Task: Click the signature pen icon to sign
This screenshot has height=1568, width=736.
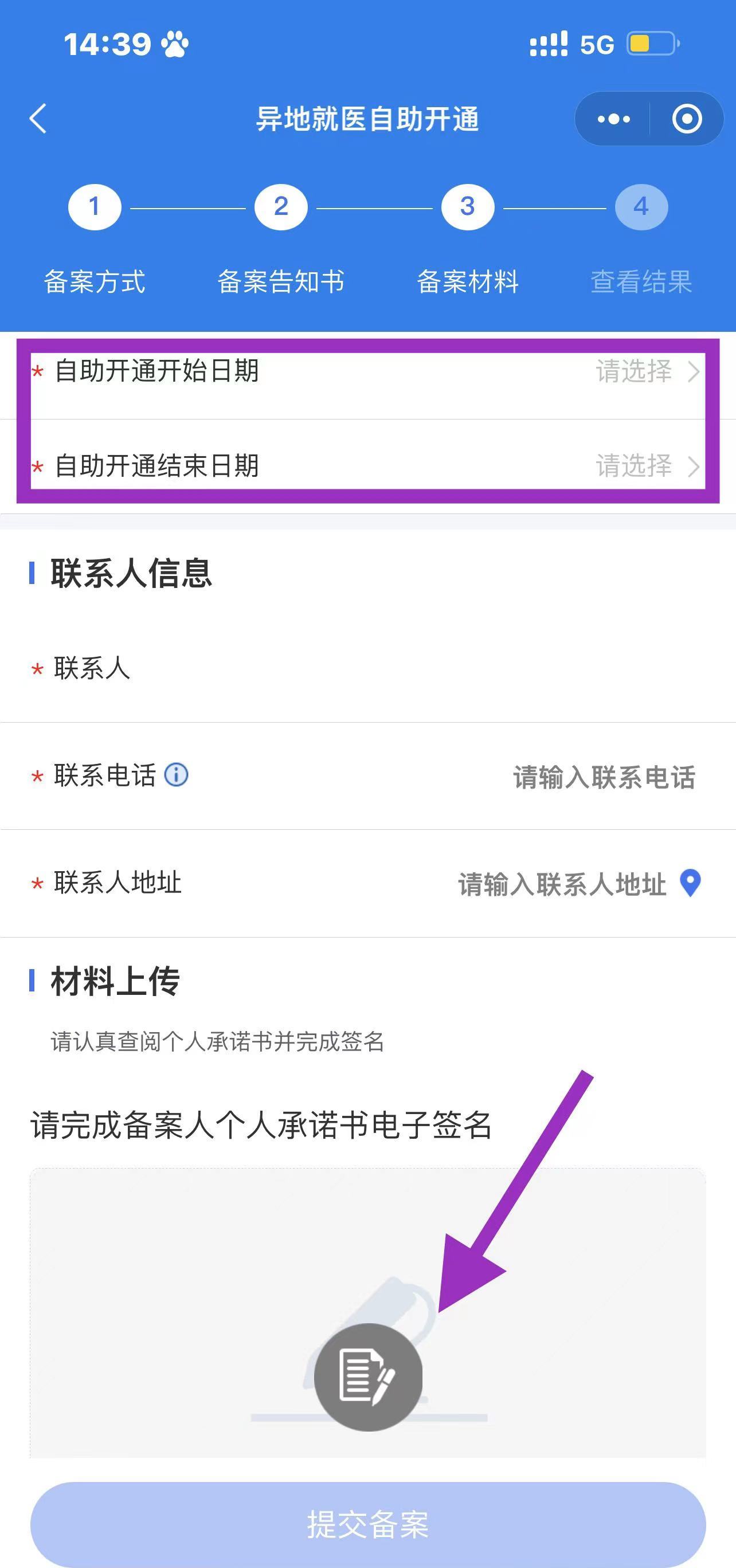Action: tap(367, 1375)
